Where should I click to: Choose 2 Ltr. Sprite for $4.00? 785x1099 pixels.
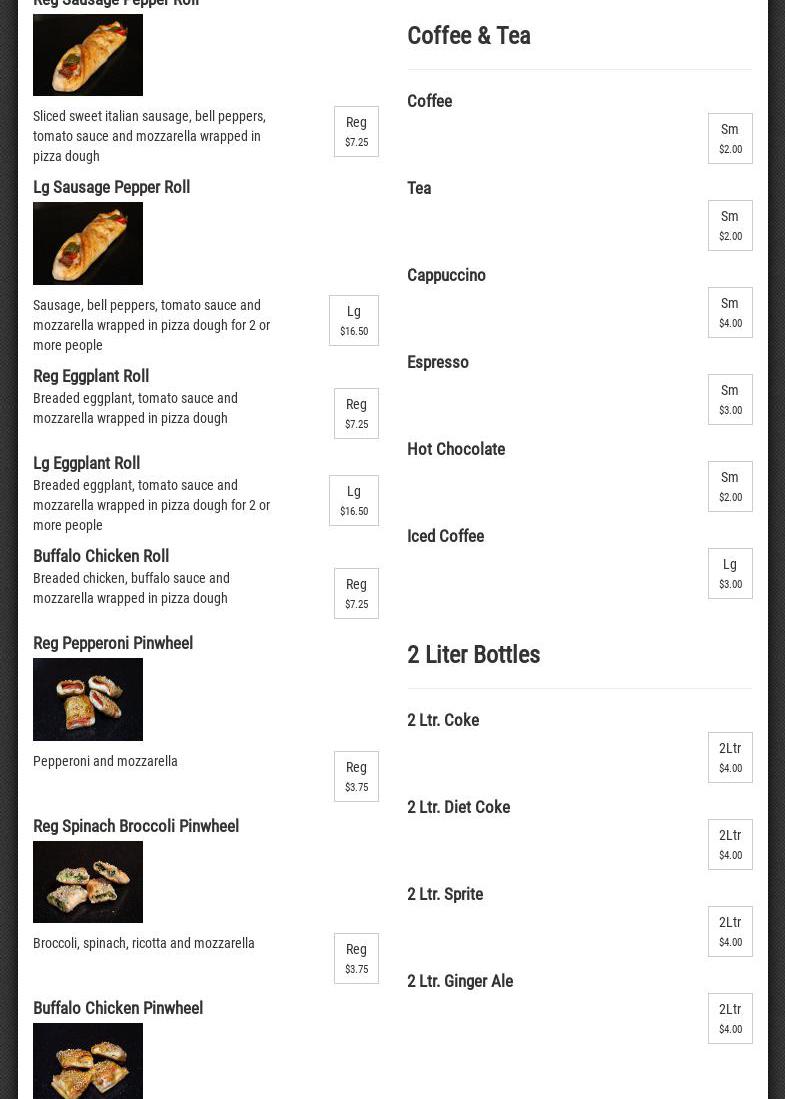point(730,931)
